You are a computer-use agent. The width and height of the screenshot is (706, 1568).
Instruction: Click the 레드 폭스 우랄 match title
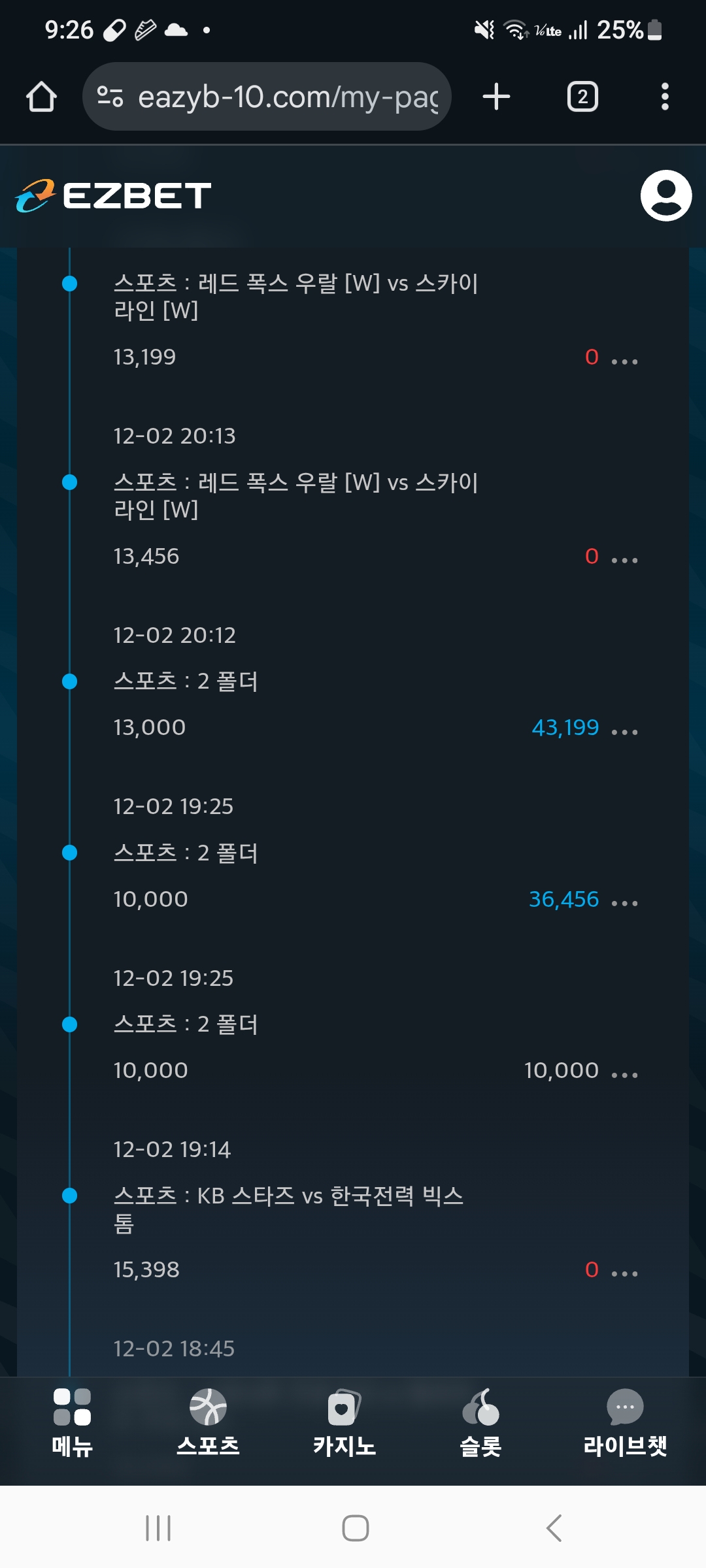pos(294,284)
